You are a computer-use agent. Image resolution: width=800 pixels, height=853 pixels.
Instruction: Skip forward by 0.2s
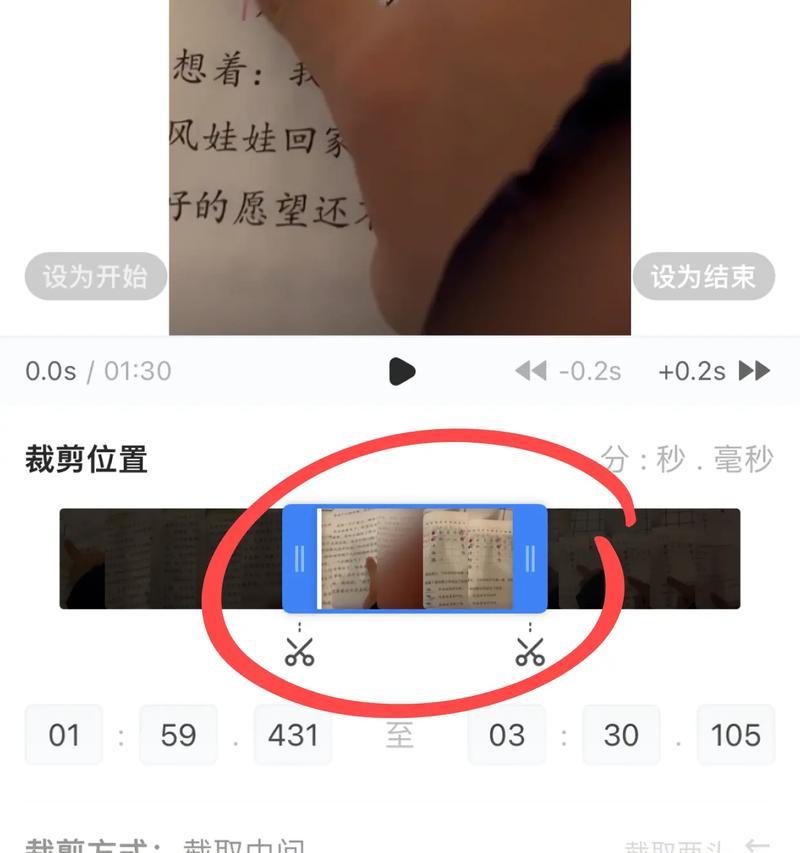tap(714, 372)
